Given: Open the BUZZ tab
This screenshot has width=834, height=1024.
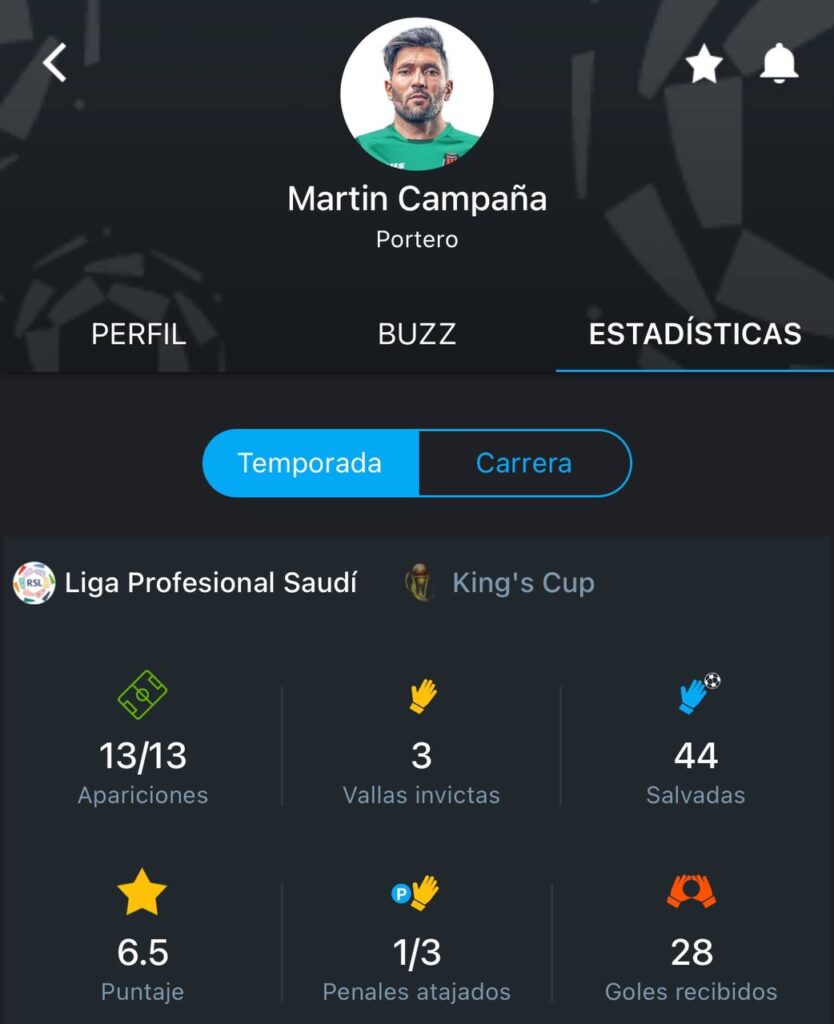Looking at the screenshot, I should tap(417, 336).
